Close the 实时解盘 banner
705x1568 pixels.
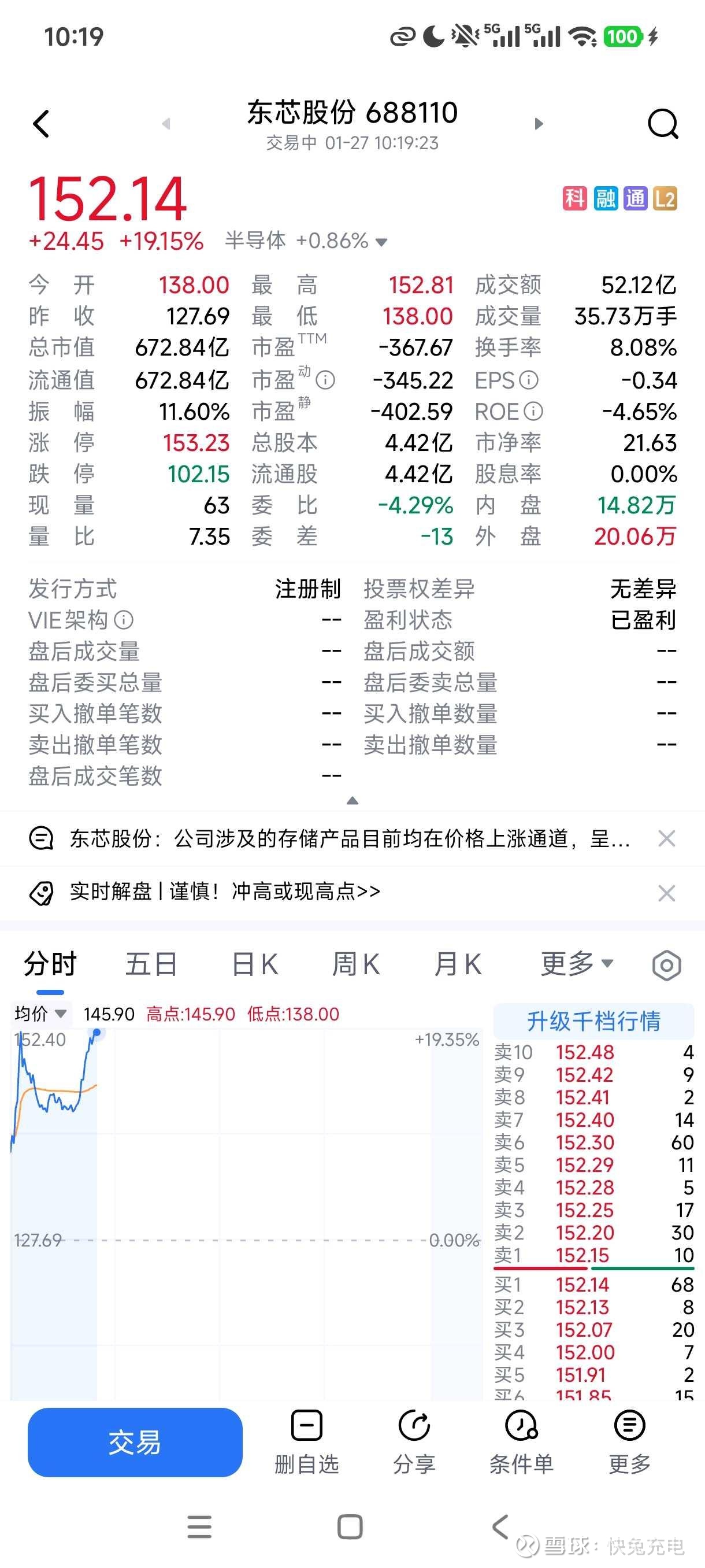pyautogui.click(x=667, y=894)
